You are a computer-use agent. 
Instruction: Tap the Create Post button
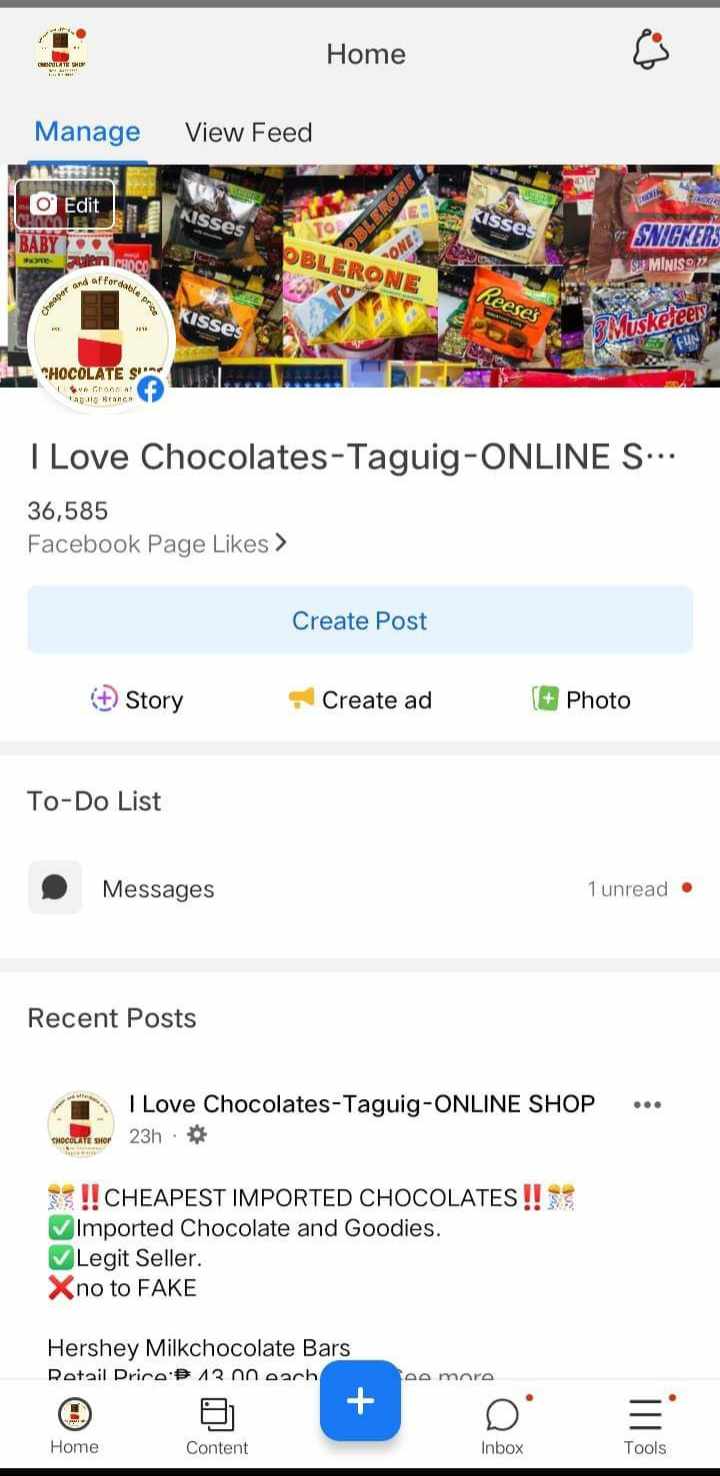[x=360, y=620]
